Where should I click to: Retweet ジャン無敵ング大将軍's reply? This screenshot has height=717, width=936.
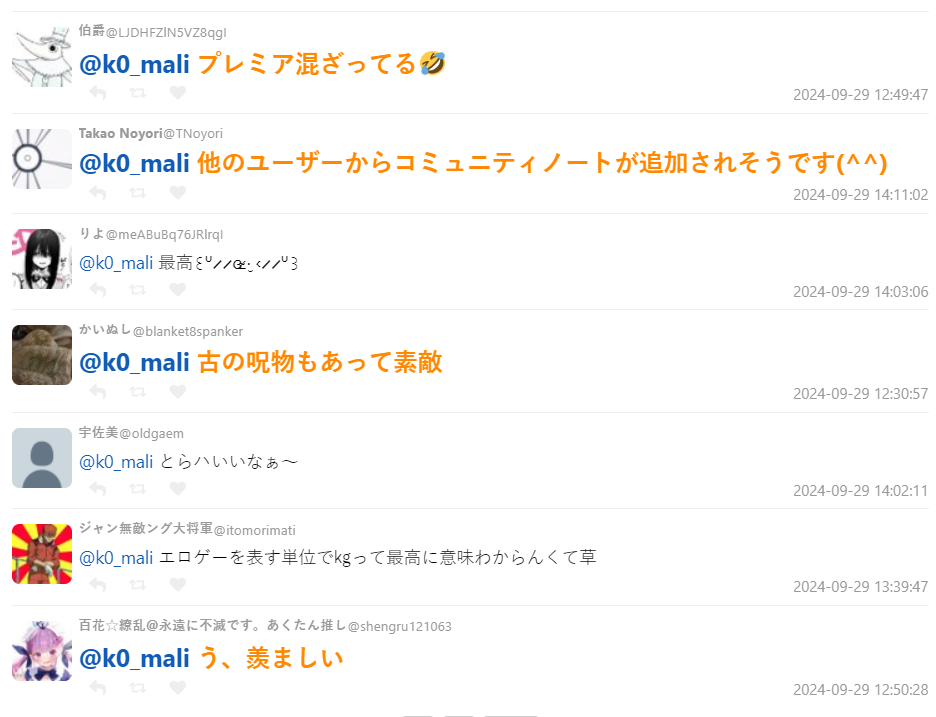point(138,585)
